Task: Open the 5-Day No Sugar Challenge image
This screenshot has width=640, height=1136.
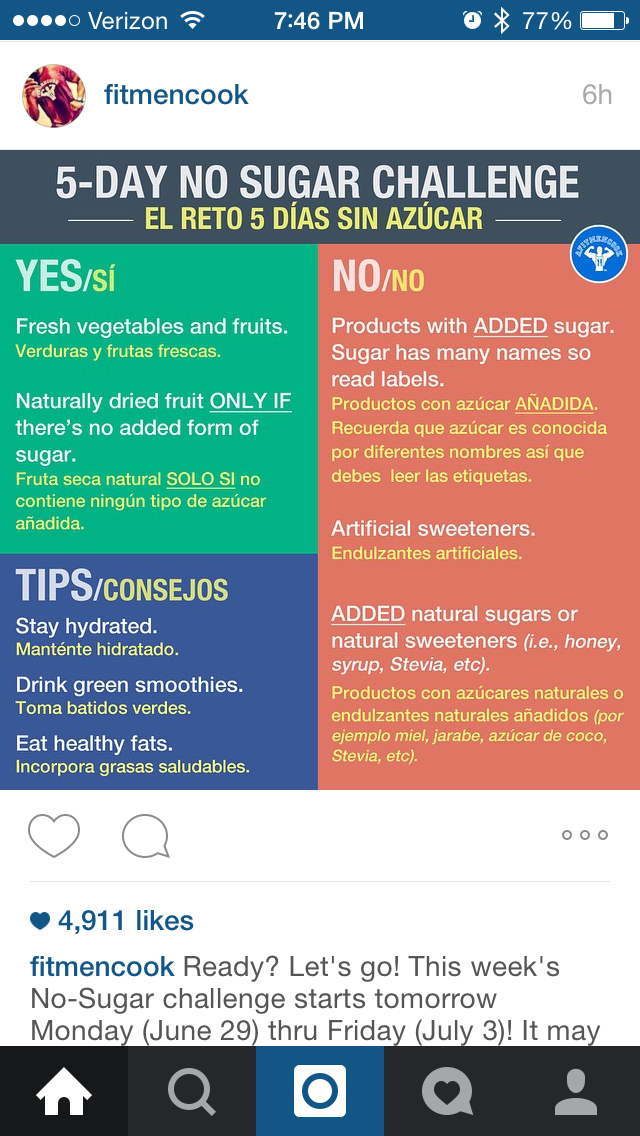Action: pyautogui.click(x=320, y=469)
